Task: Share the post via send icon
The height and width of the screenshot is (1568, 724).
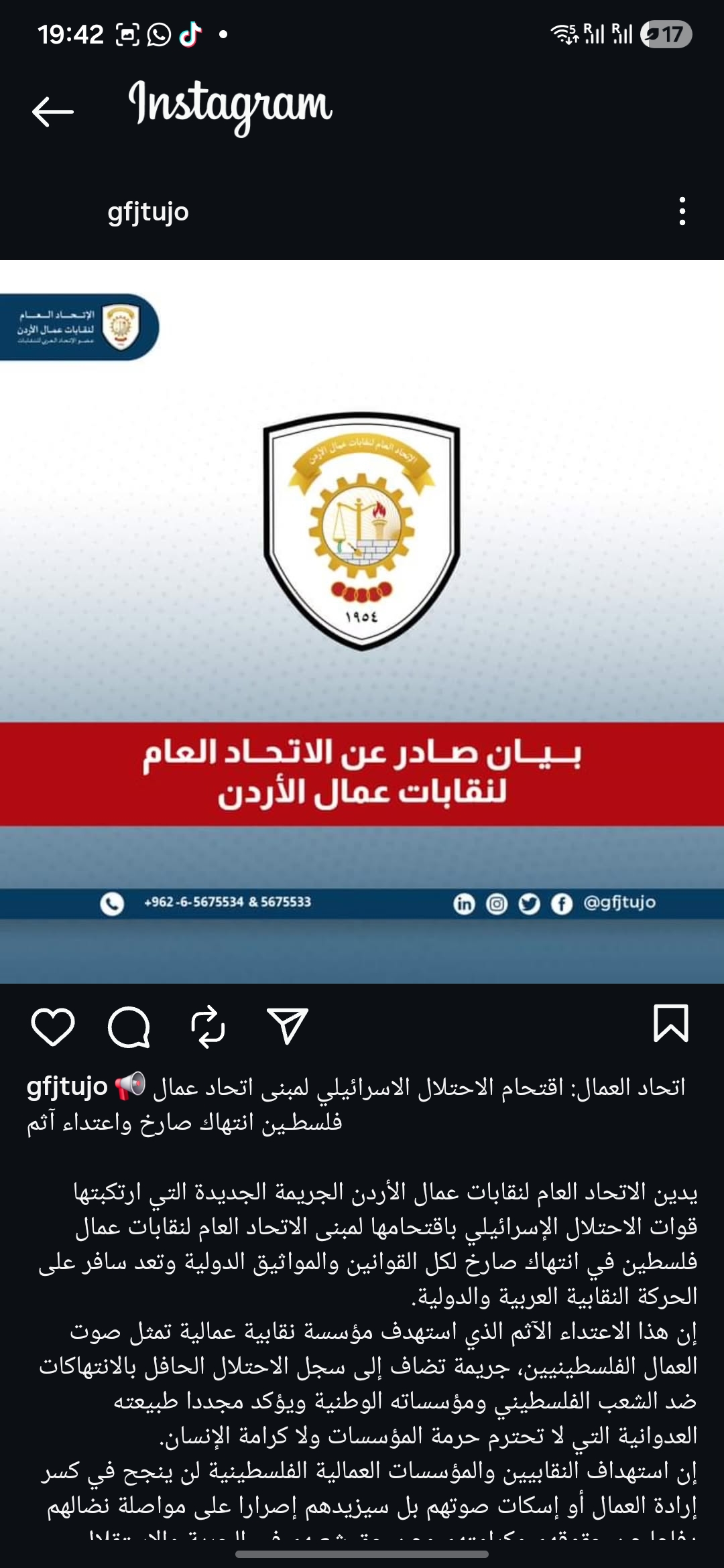Action: point(287,1026)
